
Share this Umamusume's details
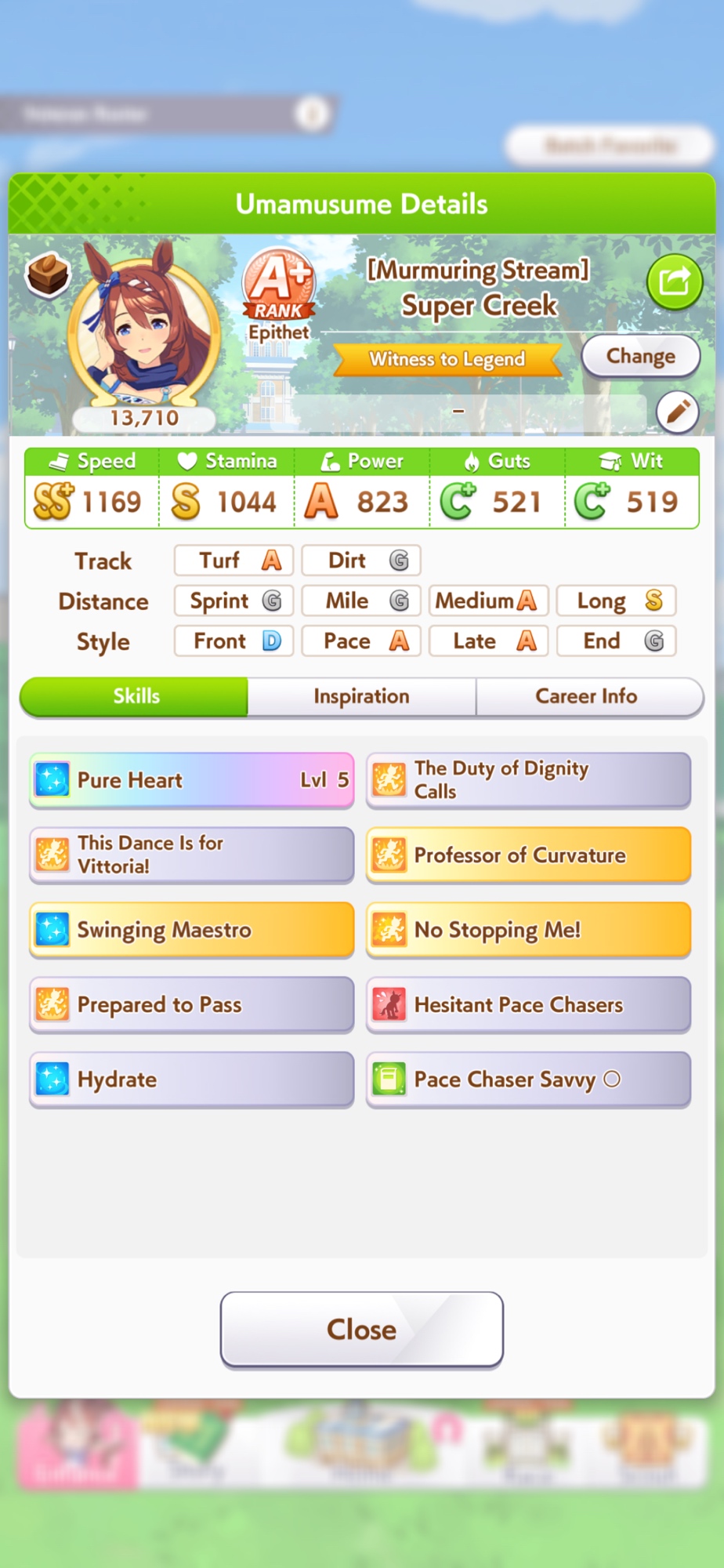click(x=674, y=281)
